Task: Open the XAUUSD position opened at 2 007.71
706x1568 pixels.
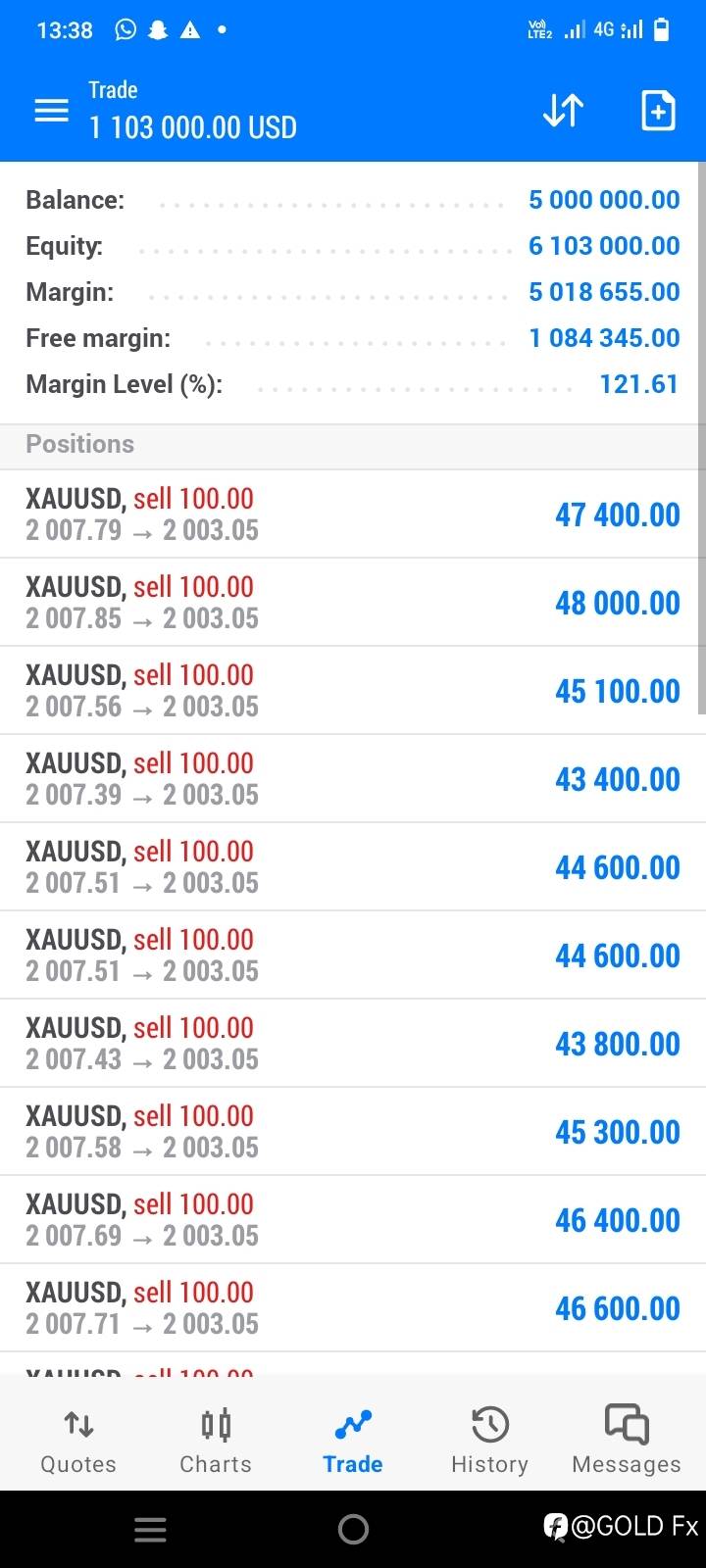Action: (x=353, y=1308)
